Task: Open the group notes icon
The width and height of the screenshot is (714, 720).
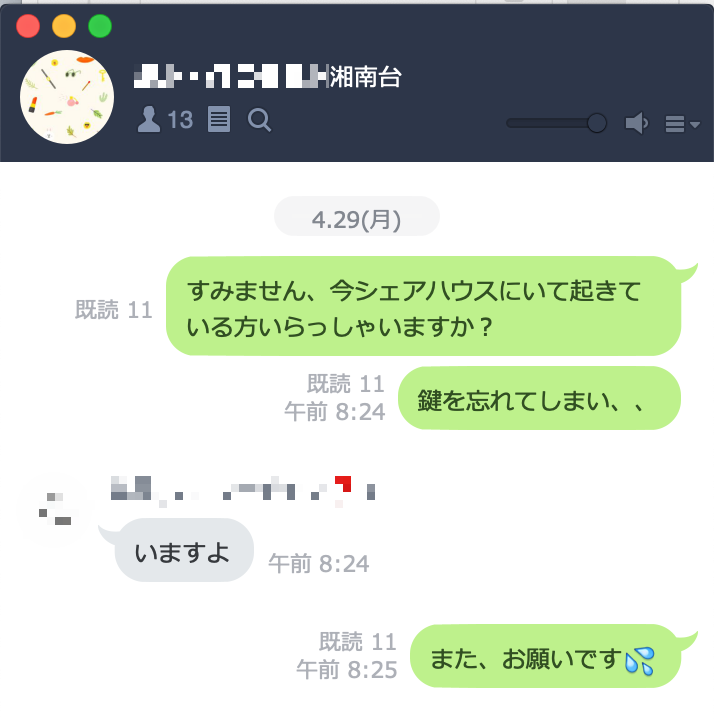Action: tap(219, 121)
